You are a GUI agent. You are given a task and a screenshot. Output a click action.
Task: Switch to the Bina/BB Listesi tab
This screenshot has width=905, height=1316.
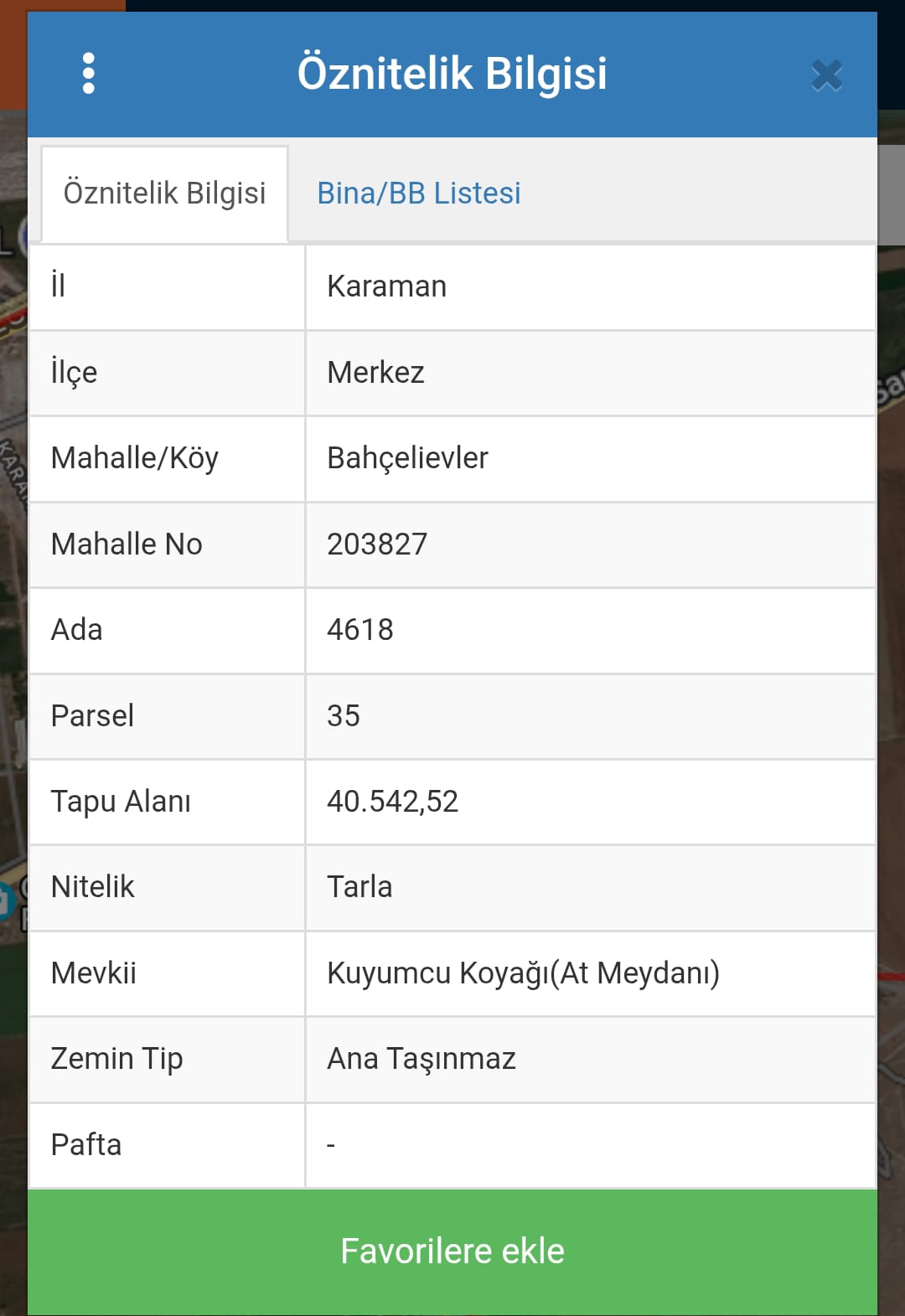(418, 193)
